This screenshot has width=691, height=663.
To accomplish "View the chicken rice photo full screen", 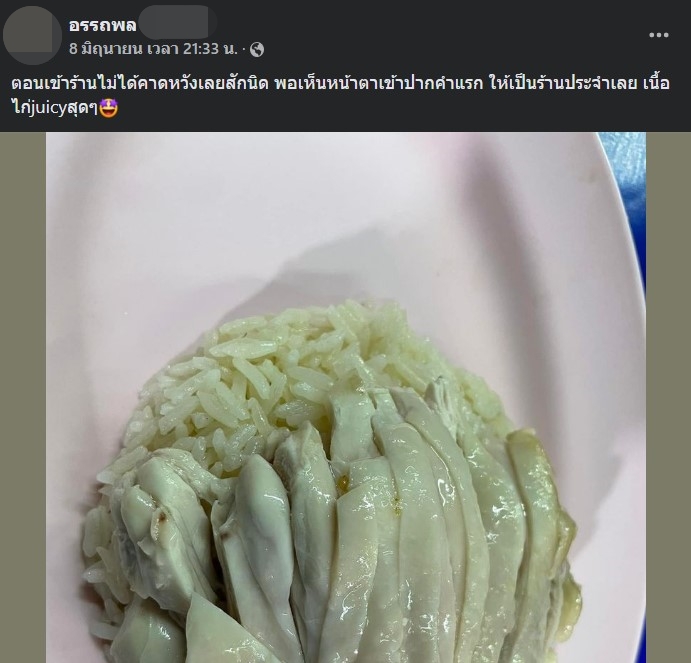I will [x=345, y=400].
